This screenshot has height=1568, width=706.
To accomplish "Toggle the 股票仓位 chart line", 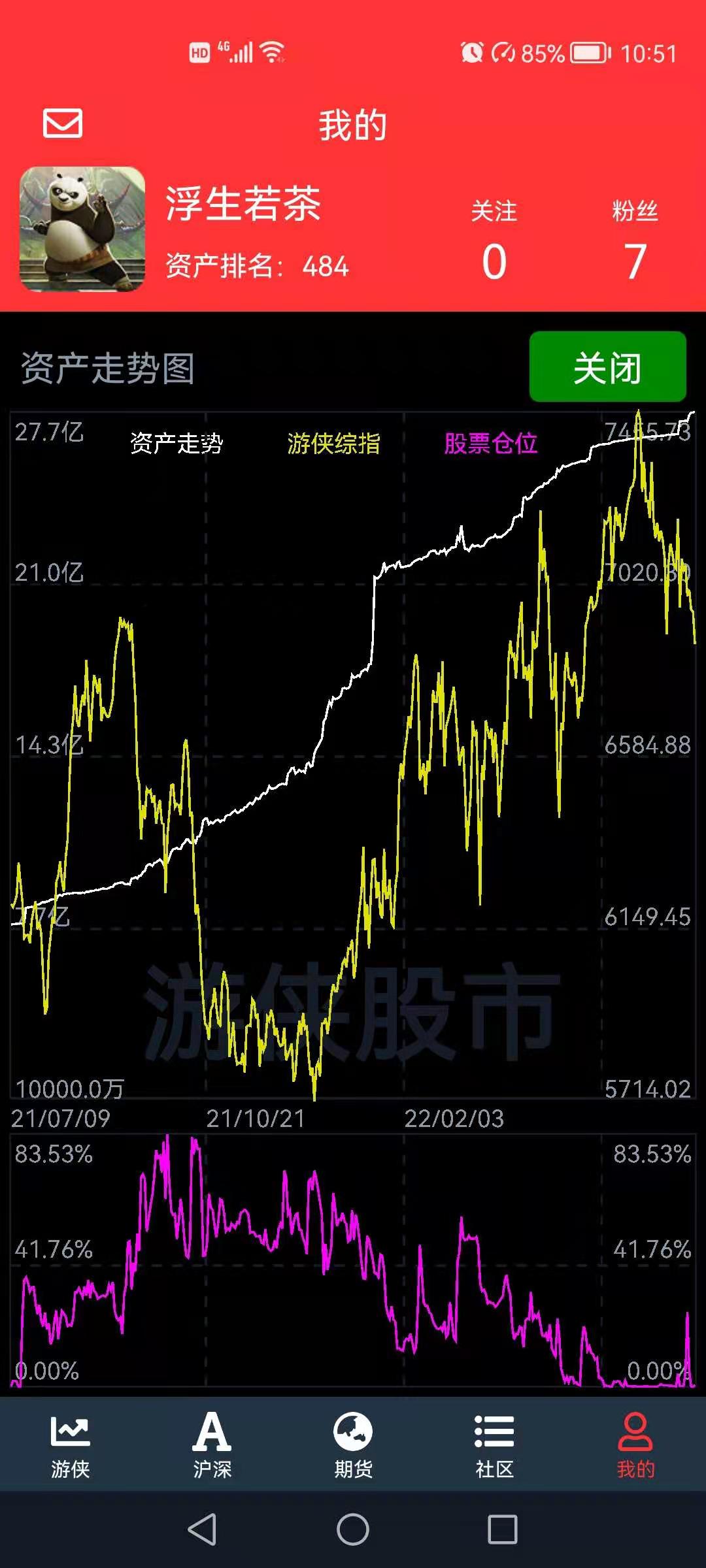I will 491,444.
